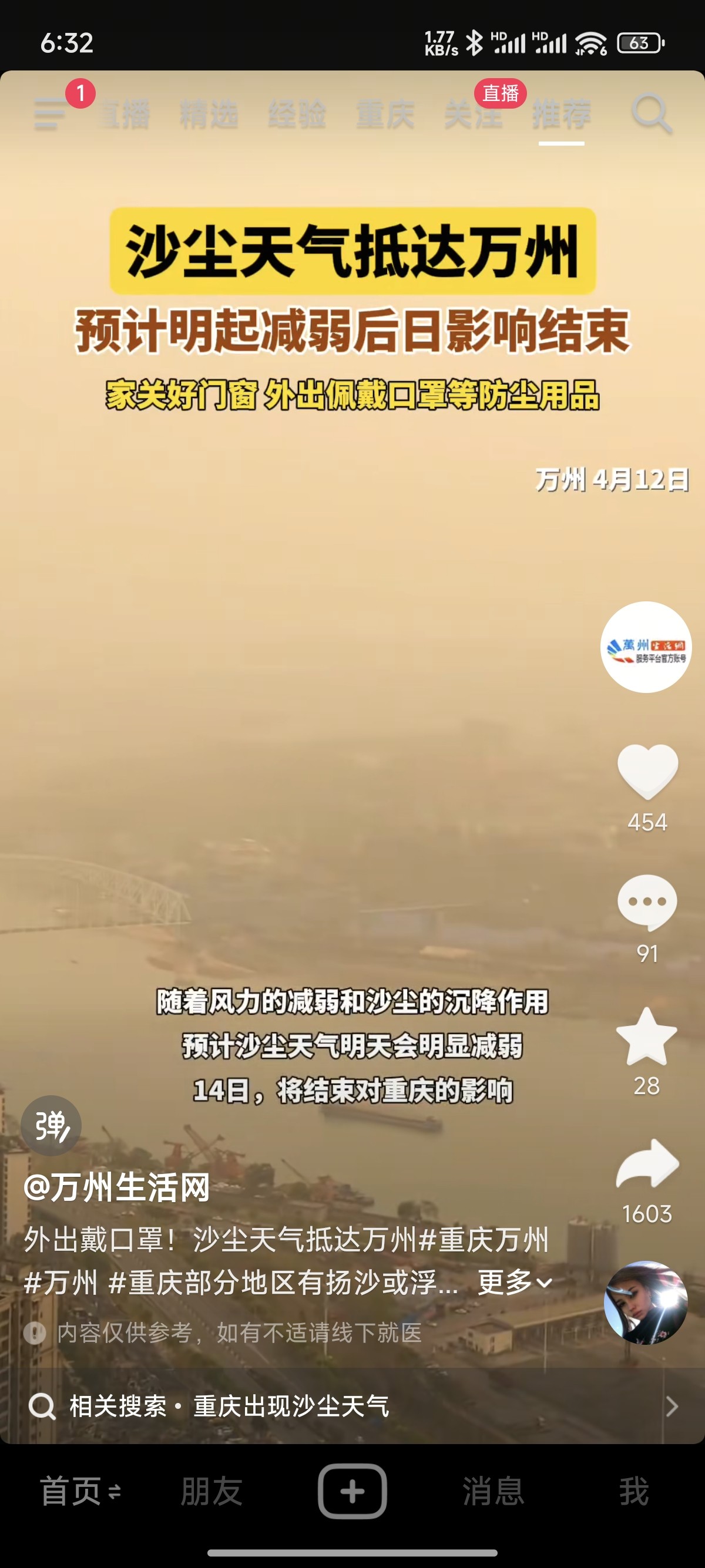The height and width of the screenshot is (1568, 705).
Task: Open related search 重庆出现沙尘天气
Action: pos(352,1406)
